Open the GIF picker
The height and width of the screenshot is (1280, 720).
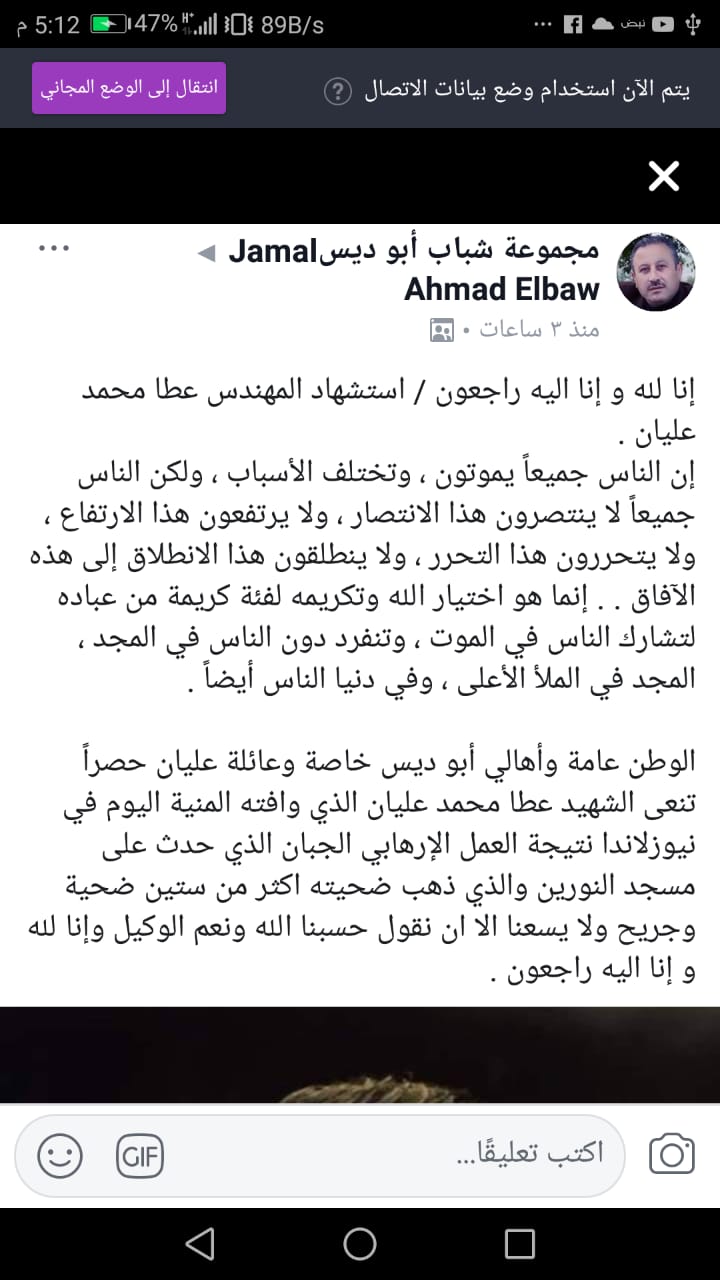pyautogui.click(x=141, y=1157)
